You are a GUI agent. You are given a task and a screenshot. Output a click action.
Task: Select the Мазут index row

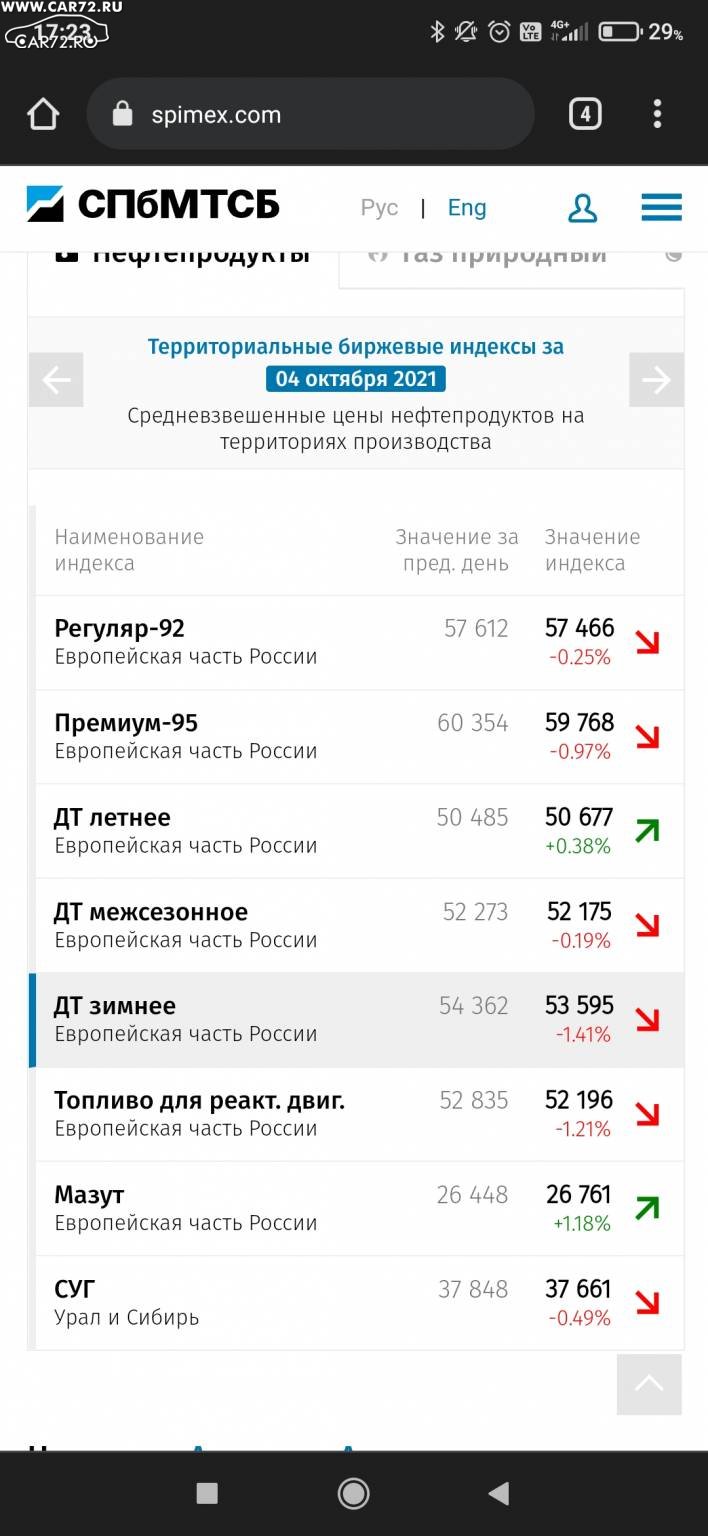(360, 1208)
